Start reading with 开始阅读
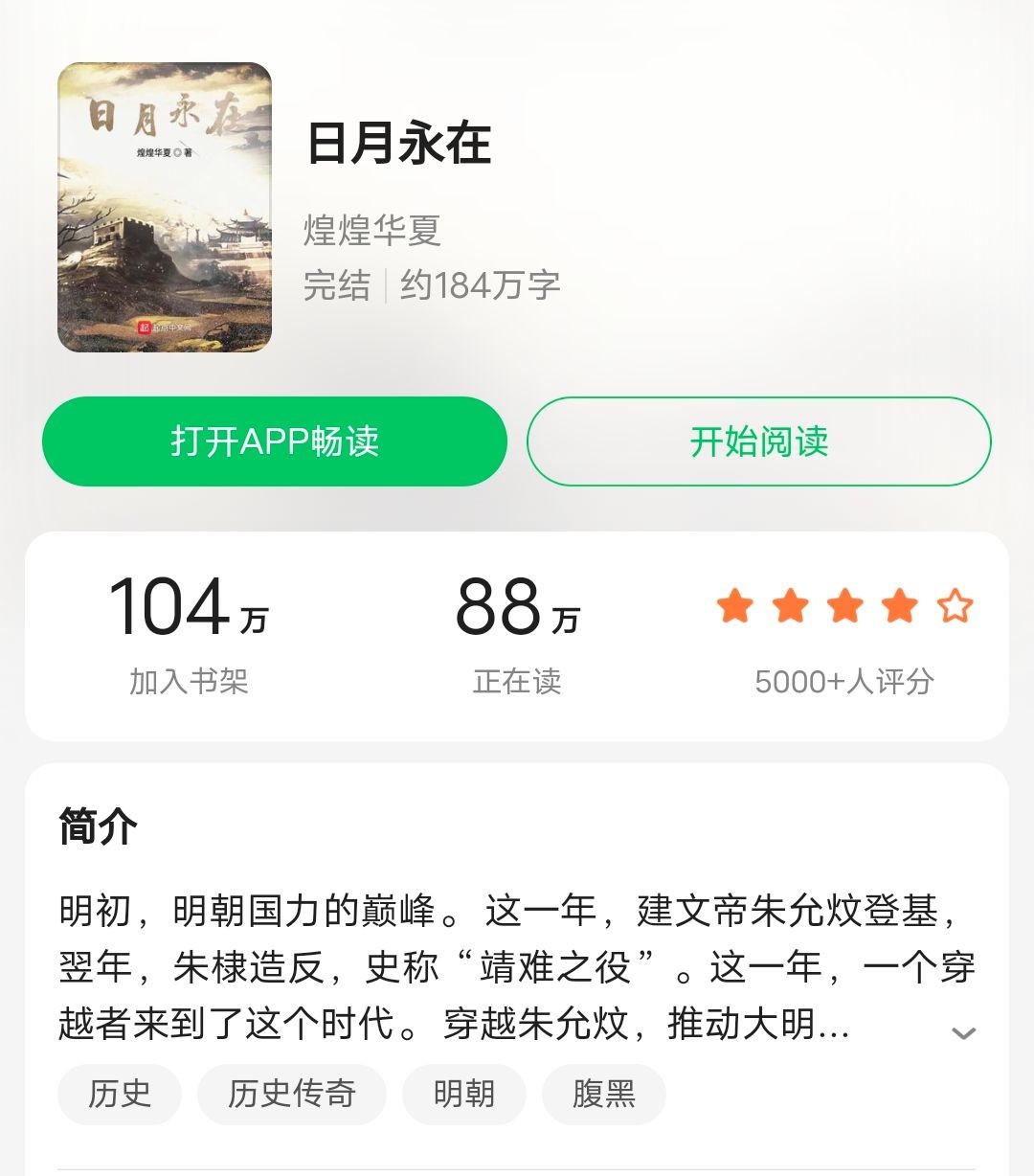Screen dimensions: 1034x1176 [x=758, y=441]
